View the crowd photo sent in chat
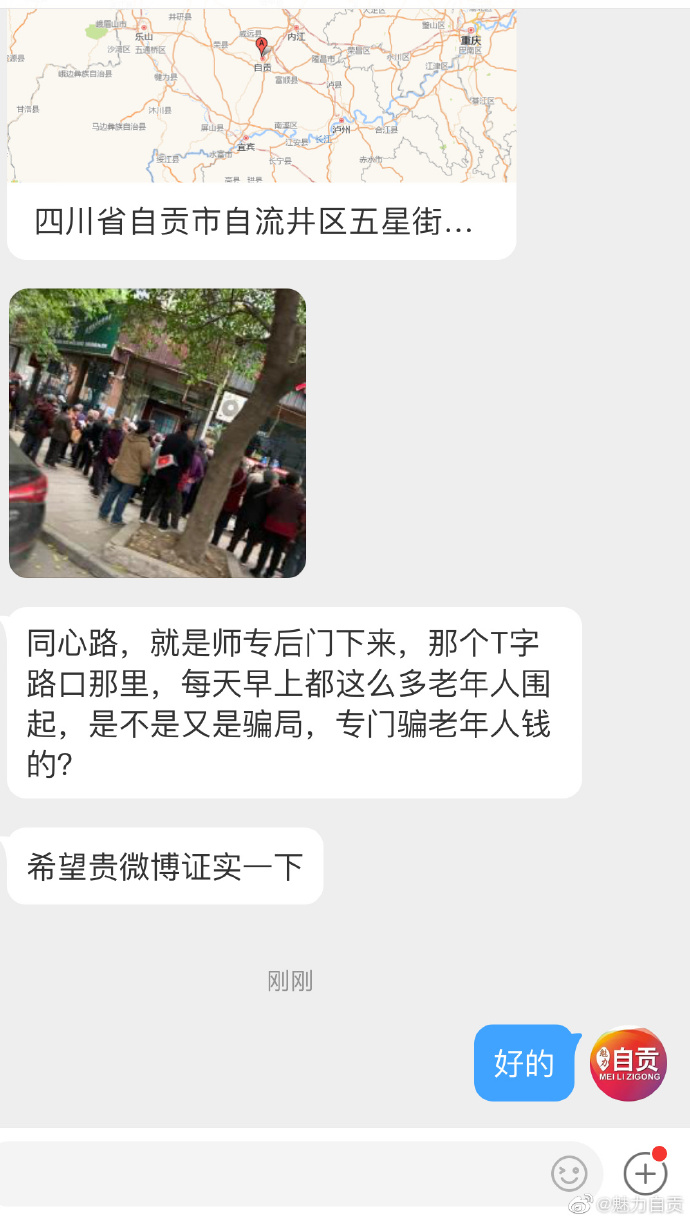 [157, 433]
